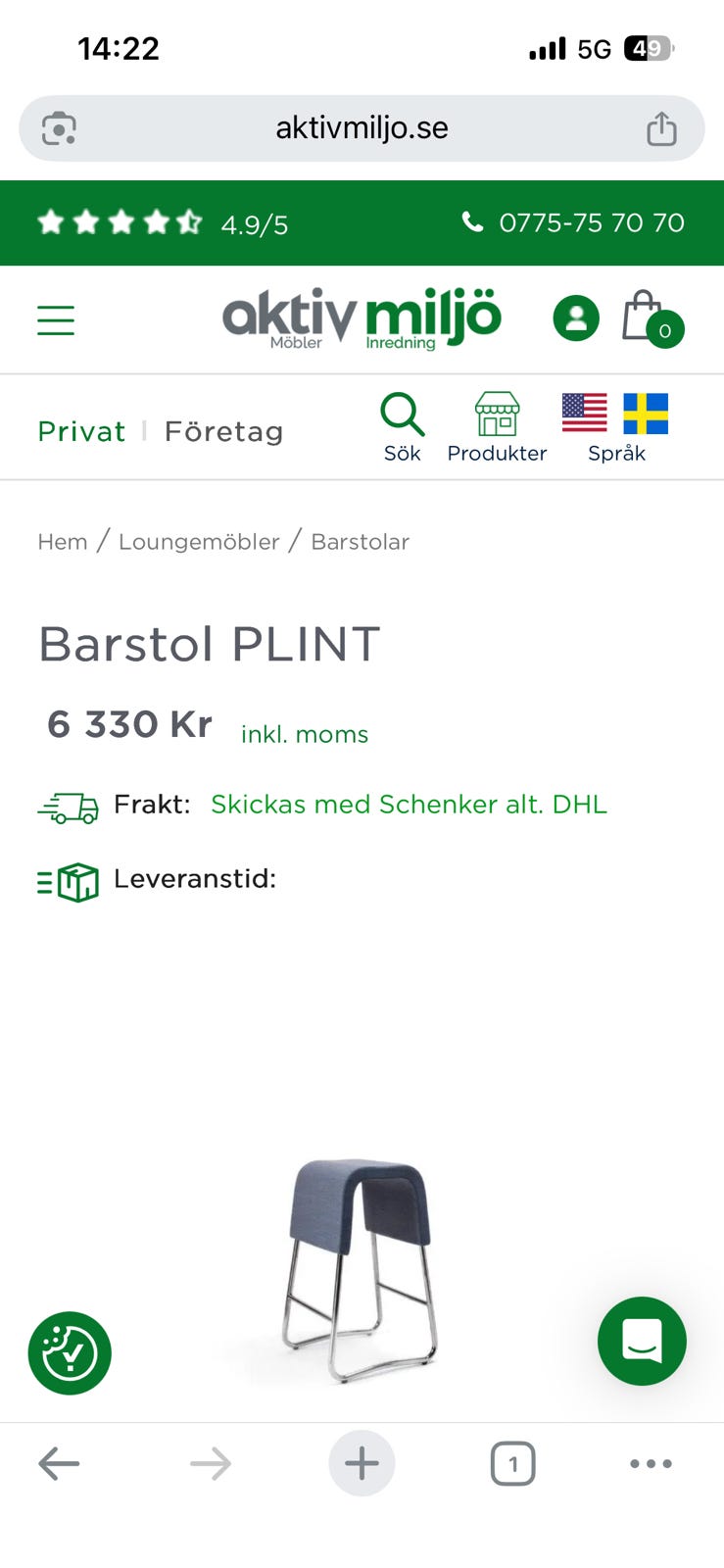Open cookie settings badge
Image resolution: width=724 pixels, height=1568 pixels.
tap(70, 1353)
